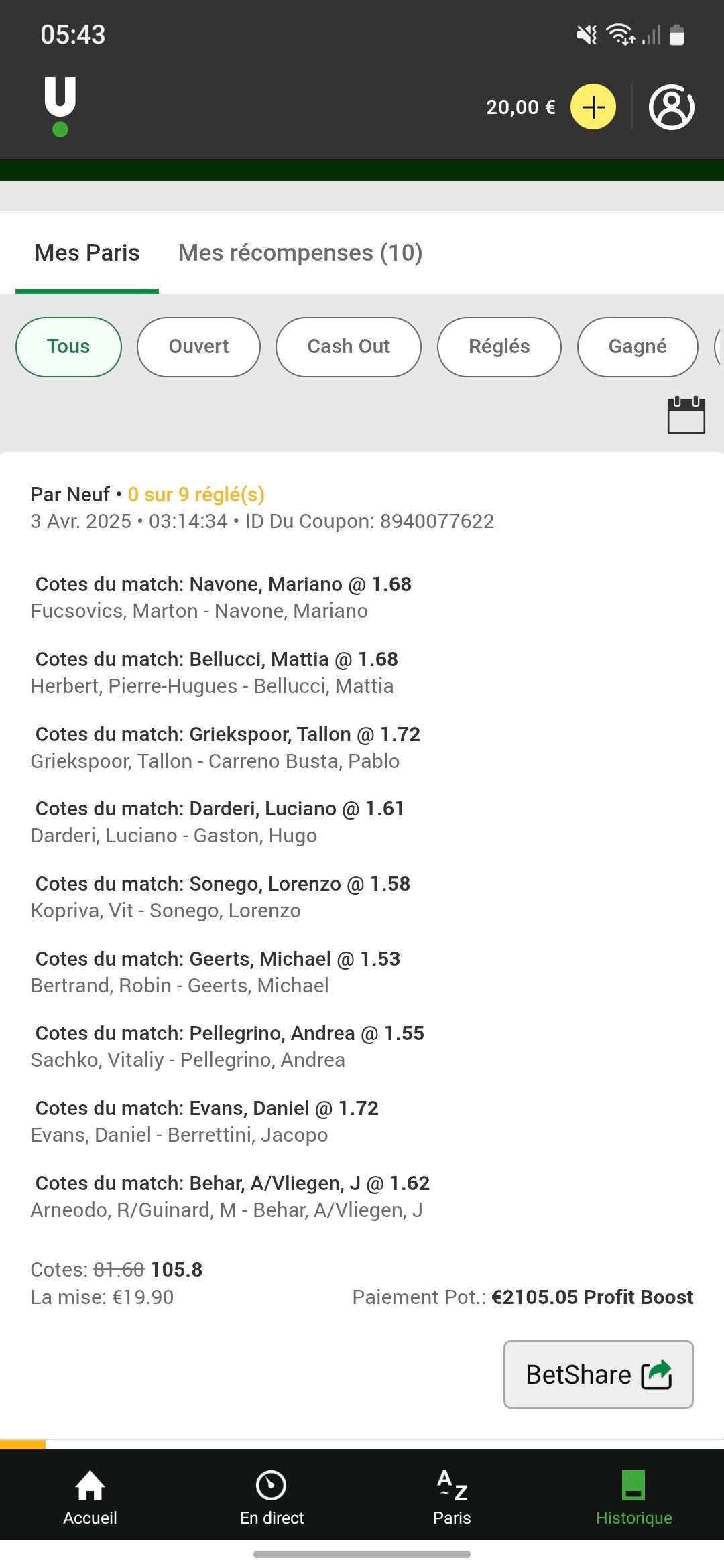Open the Paris A-Z tab
Image resolution: width=724 pixels, height=1568 pixels.
click(452, 1498)
